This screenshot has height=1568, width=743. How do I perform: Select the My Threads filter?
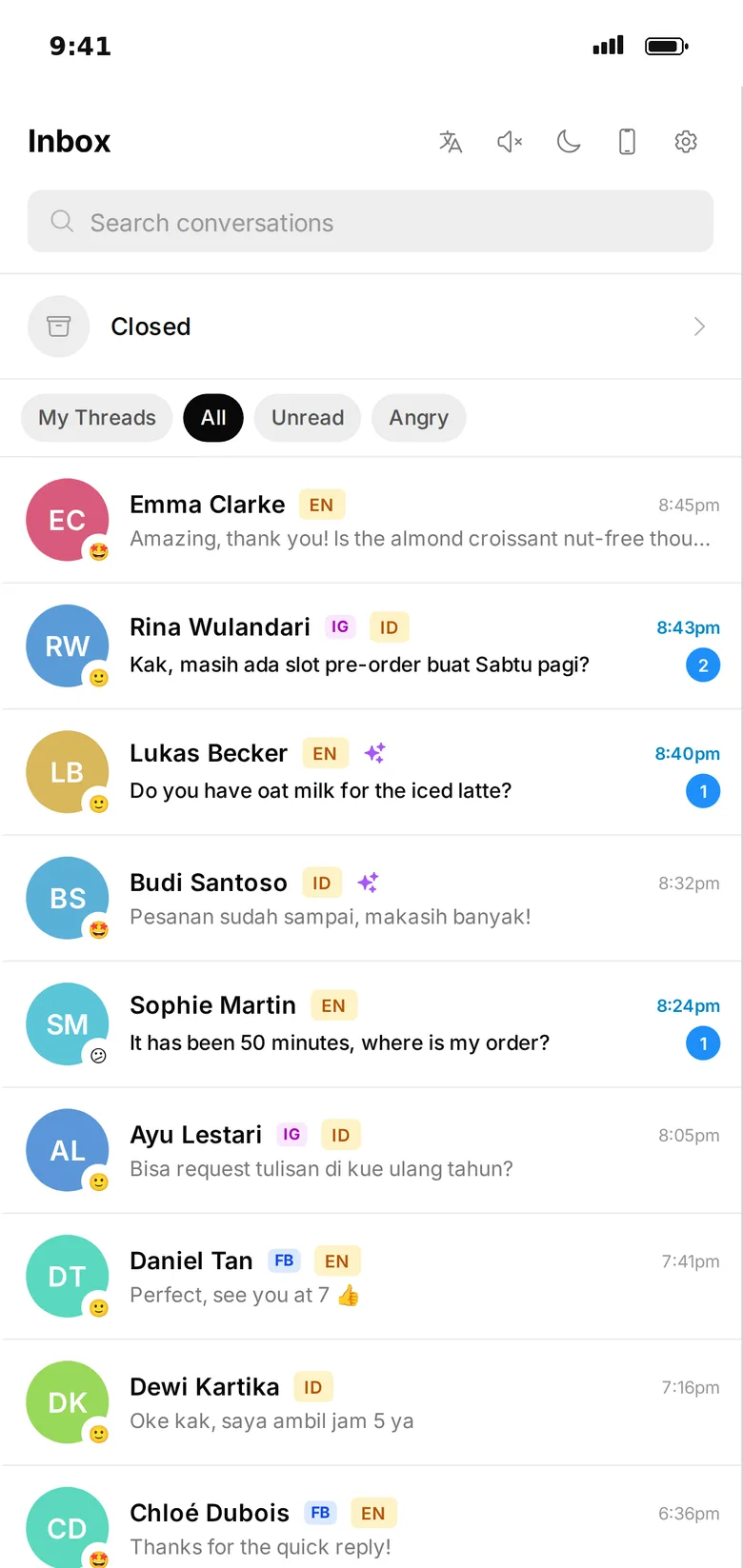click(x=97, y=418)
